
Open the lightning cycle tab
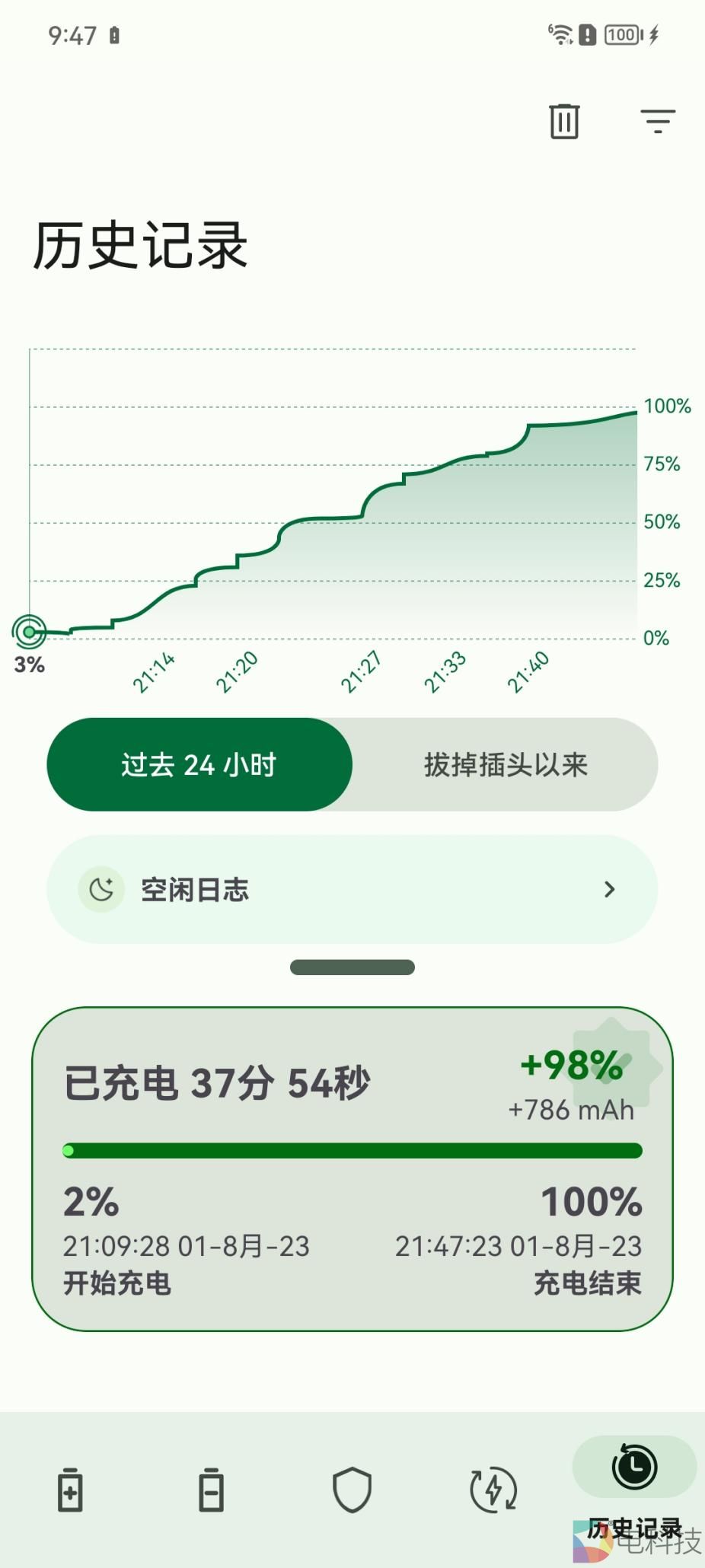coord(493,1489)
